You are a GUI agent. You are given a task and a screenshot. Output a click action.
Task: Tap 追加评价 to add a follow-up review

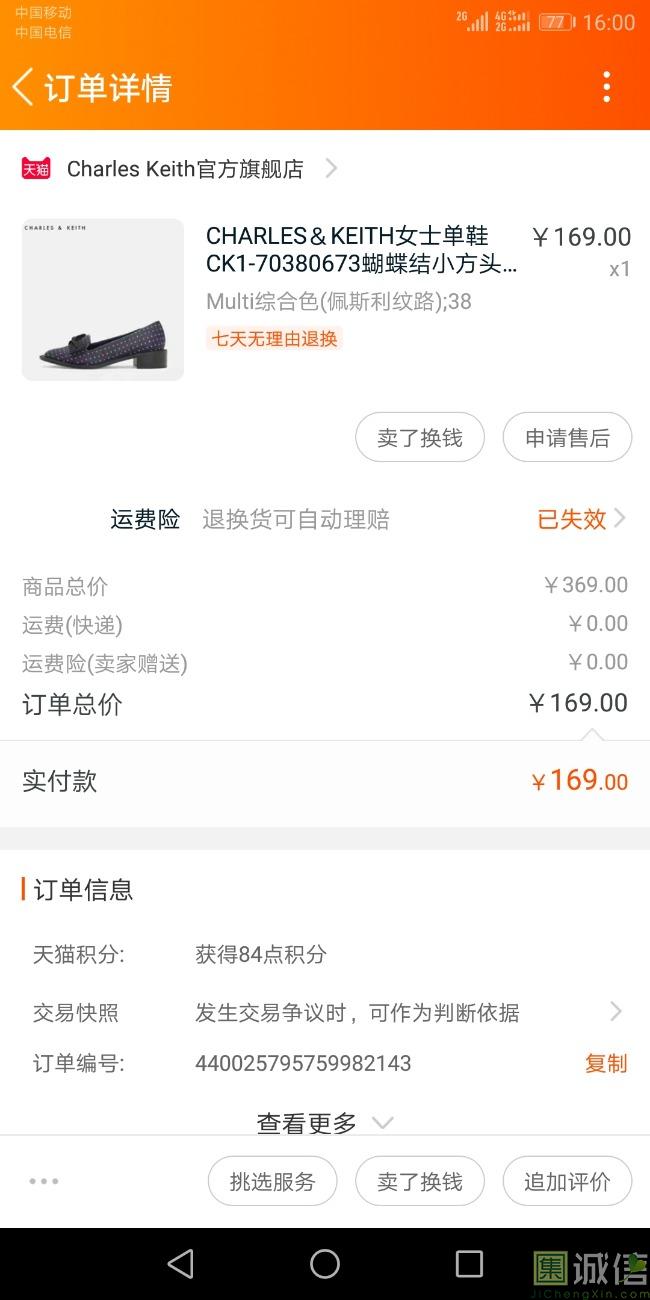pos(567,1182)
